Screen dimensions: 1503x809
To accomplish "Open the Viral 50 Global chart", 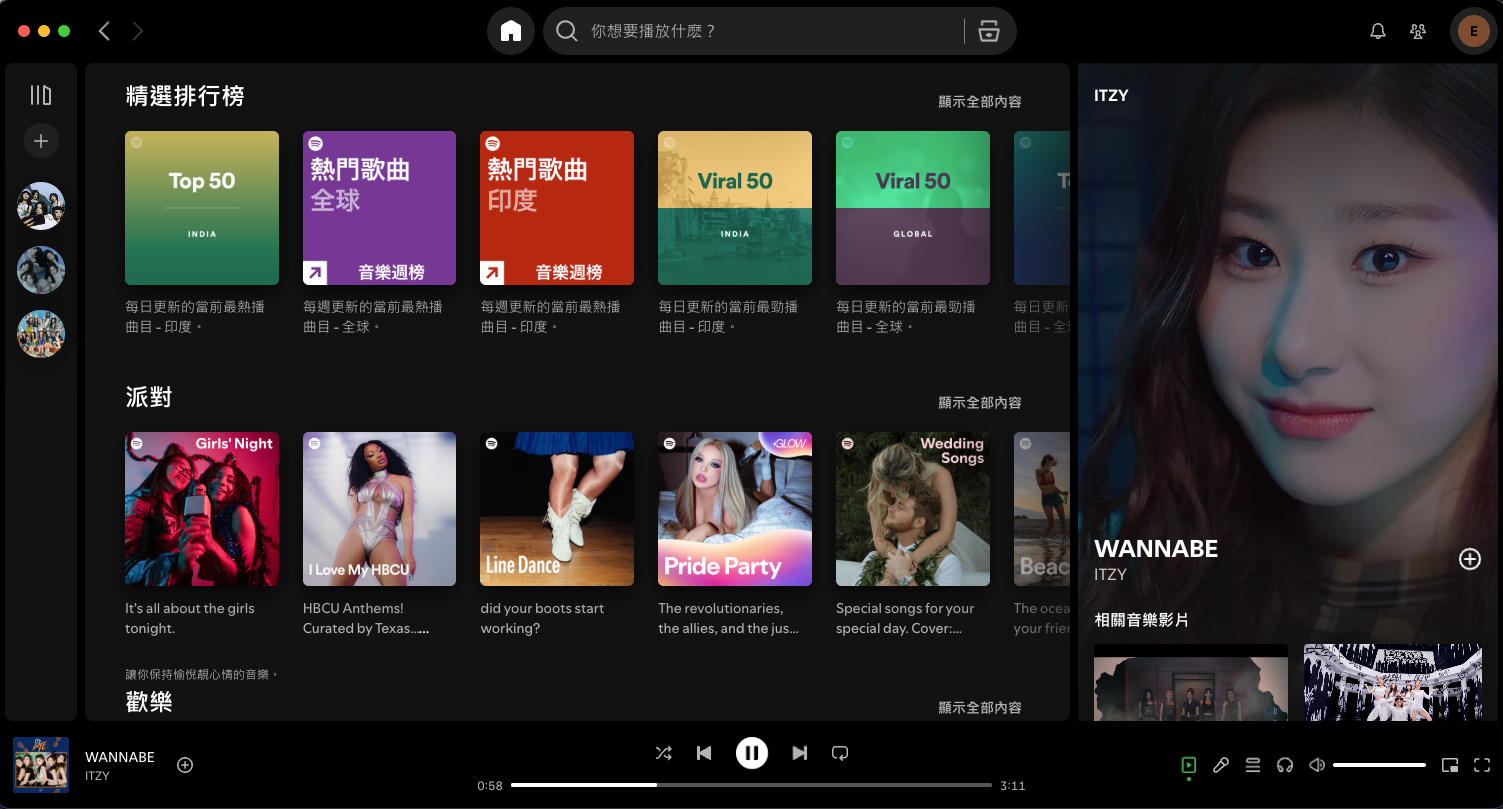I will (912, 208).
